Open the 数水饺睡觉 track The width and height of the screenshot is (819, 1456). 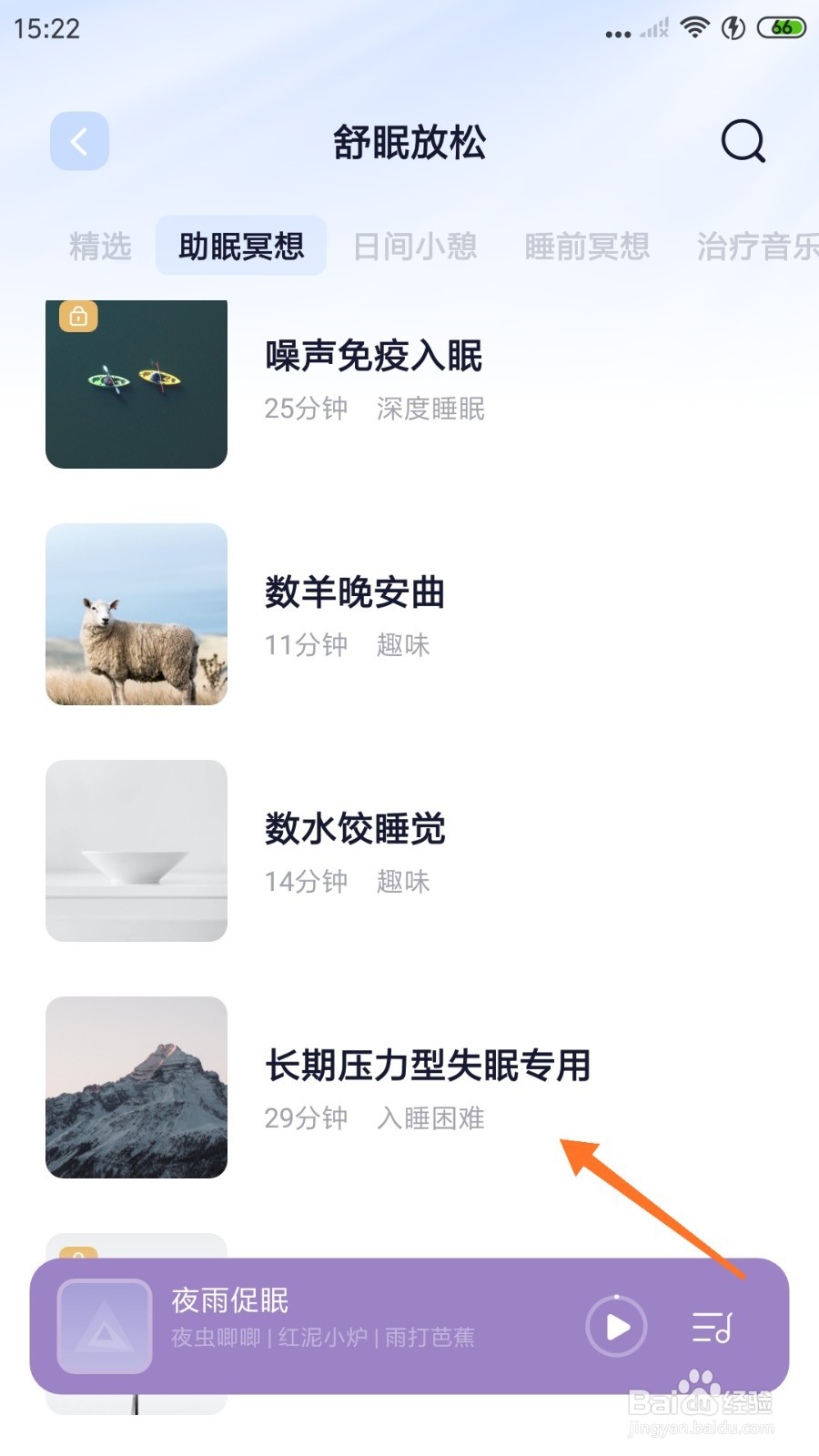pos(409,851)
